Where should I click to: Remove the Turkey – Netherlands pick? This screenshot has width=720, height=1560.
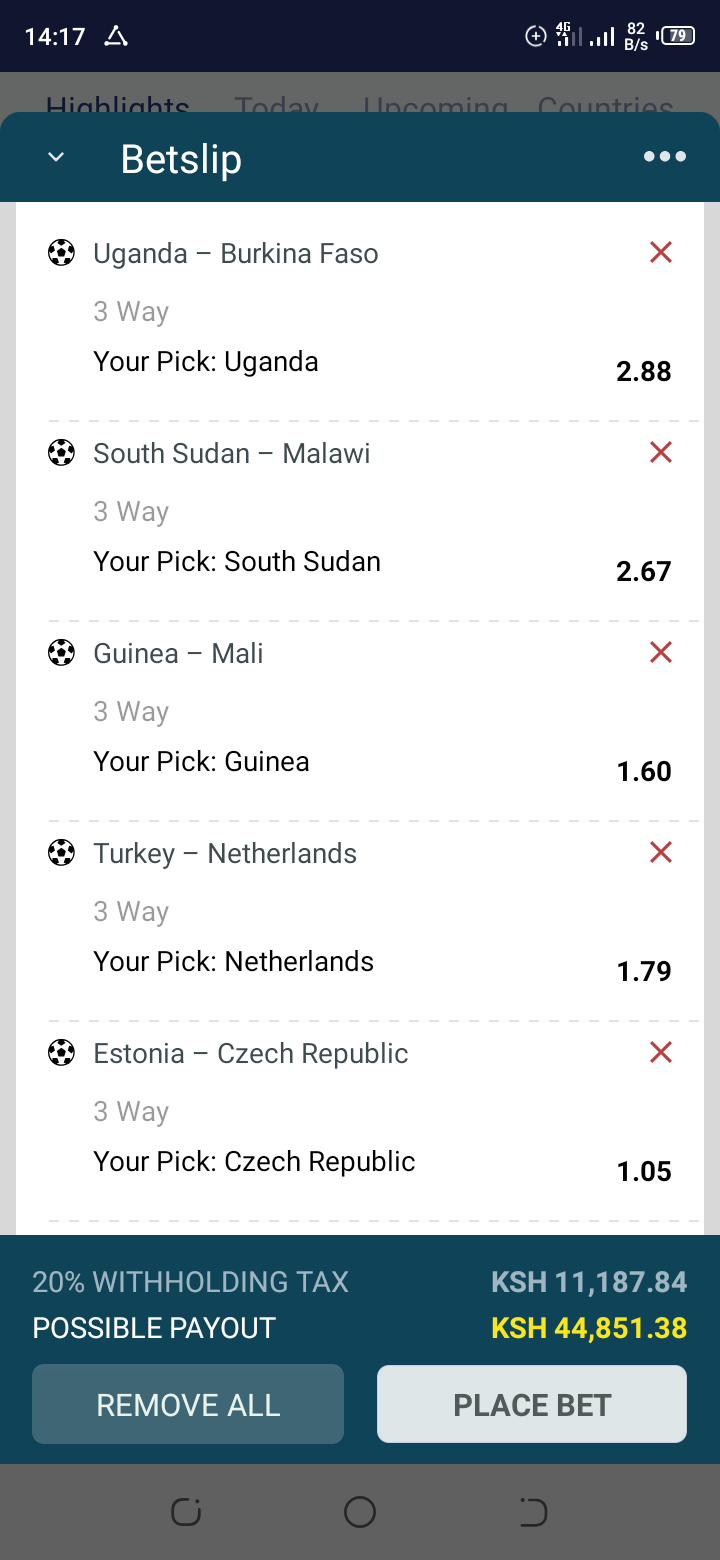[x=660, y=853]
